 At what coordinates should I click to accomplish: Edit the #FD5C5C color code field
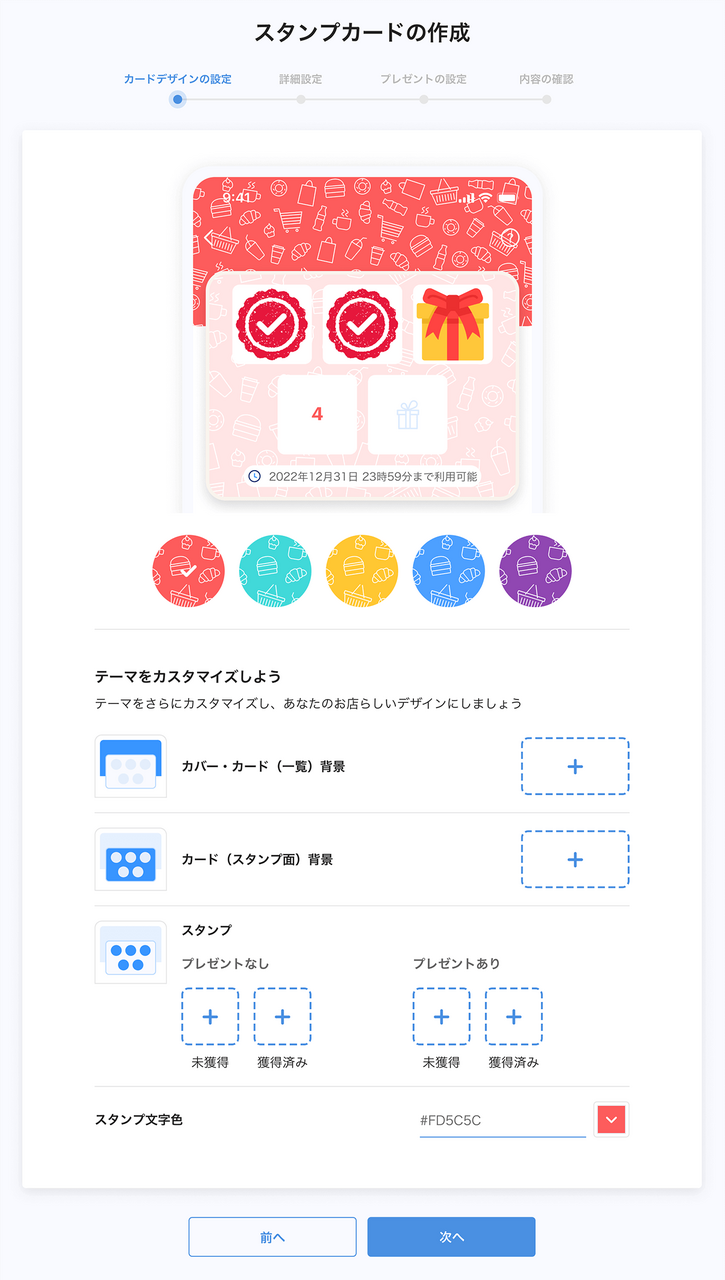[502, 1120]
